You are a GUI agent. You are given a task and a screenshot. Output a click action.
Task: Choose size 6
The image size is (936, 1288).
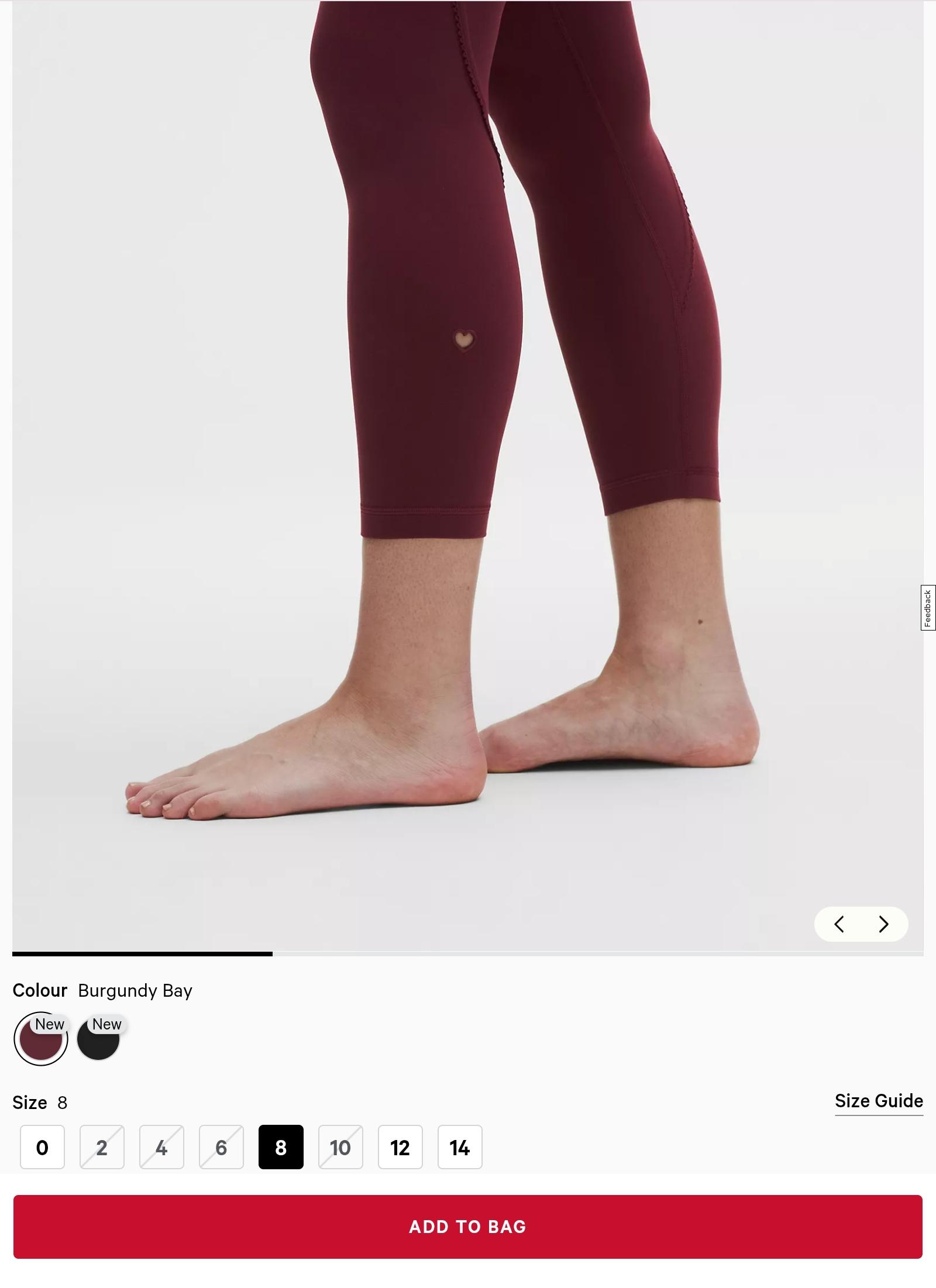click(x=221, y=1147)
